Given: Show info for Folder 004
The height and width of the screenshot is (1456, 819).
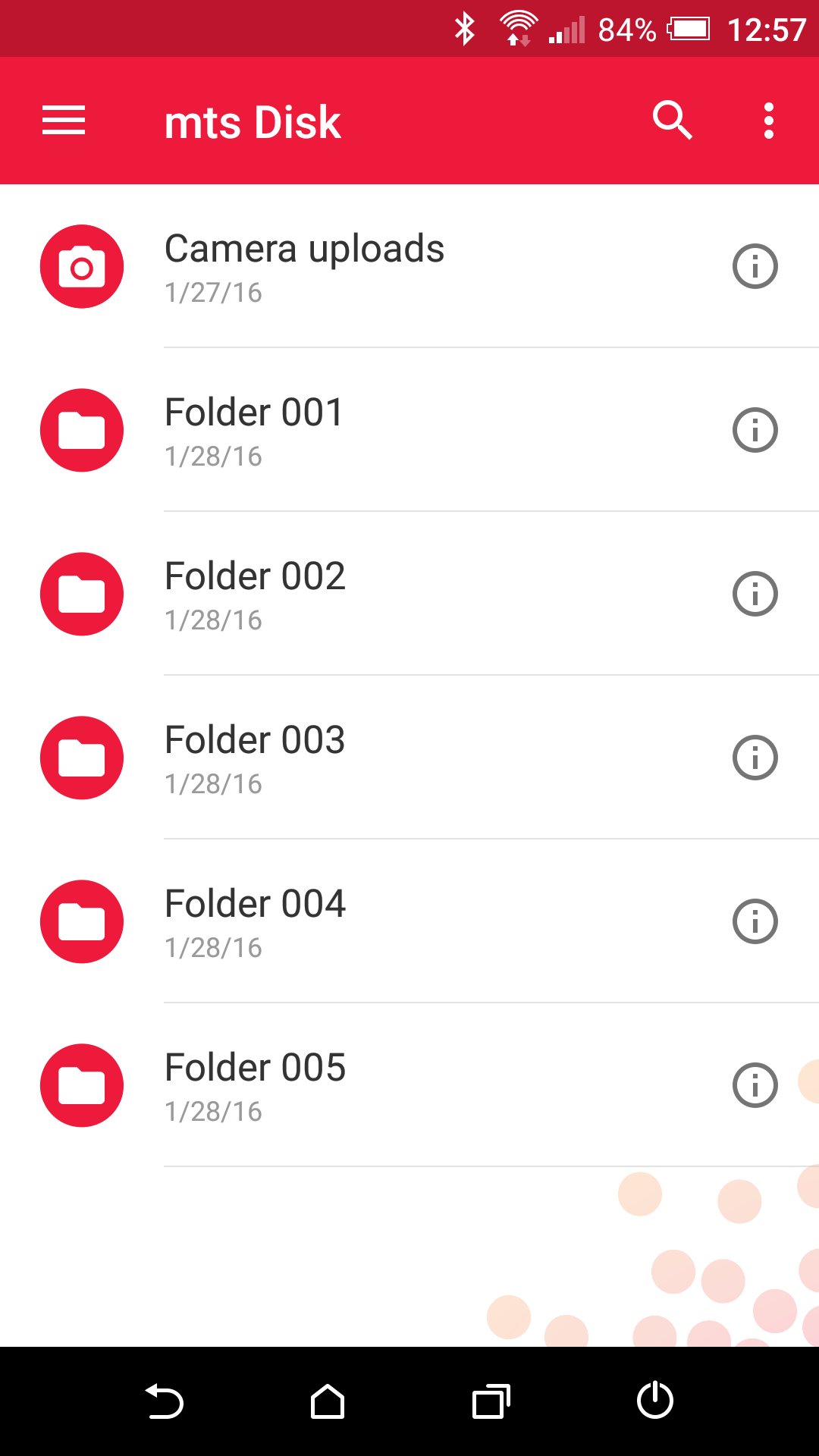Looking at the screenshot, I should pos(755,921).
